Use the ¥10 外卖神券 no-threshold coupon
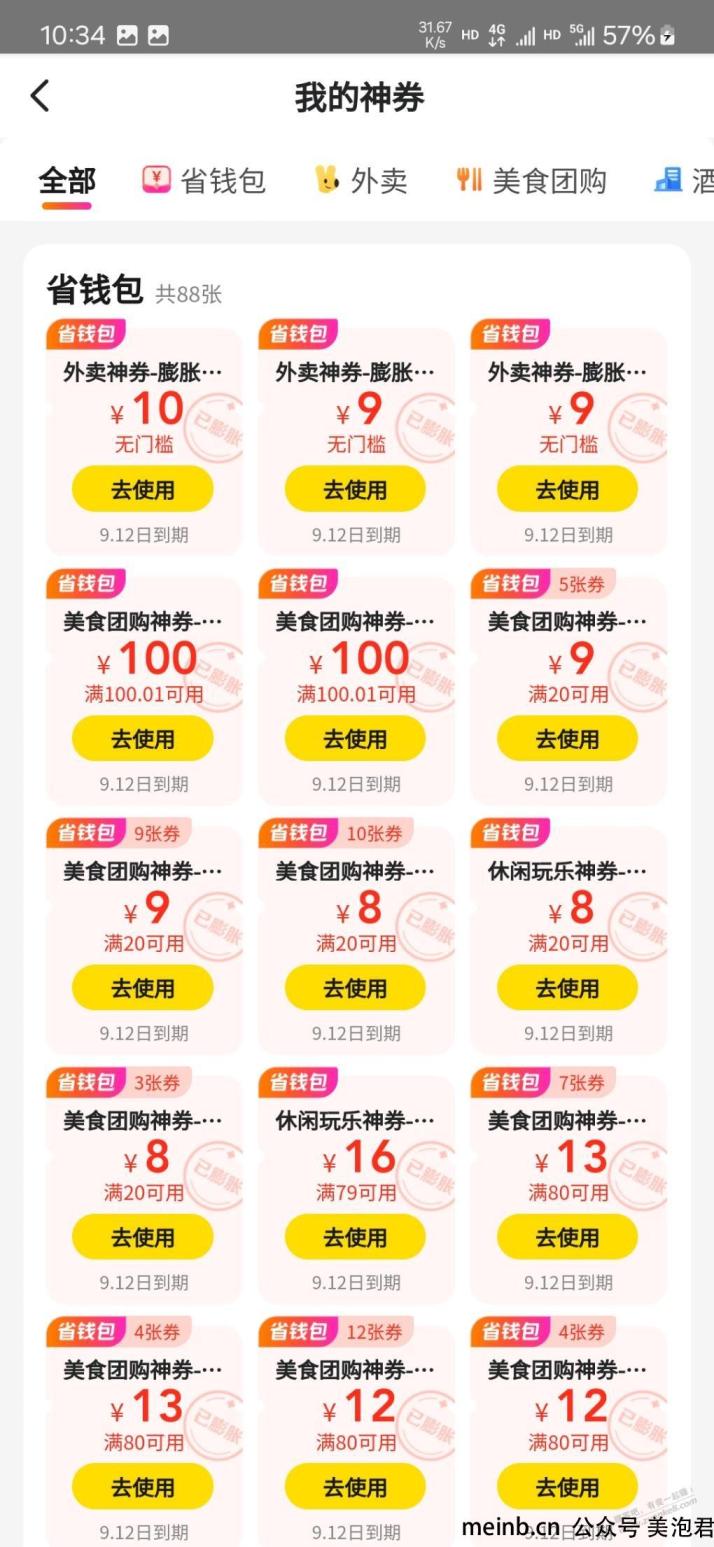The image size is (714, 1547). (142, 489)
